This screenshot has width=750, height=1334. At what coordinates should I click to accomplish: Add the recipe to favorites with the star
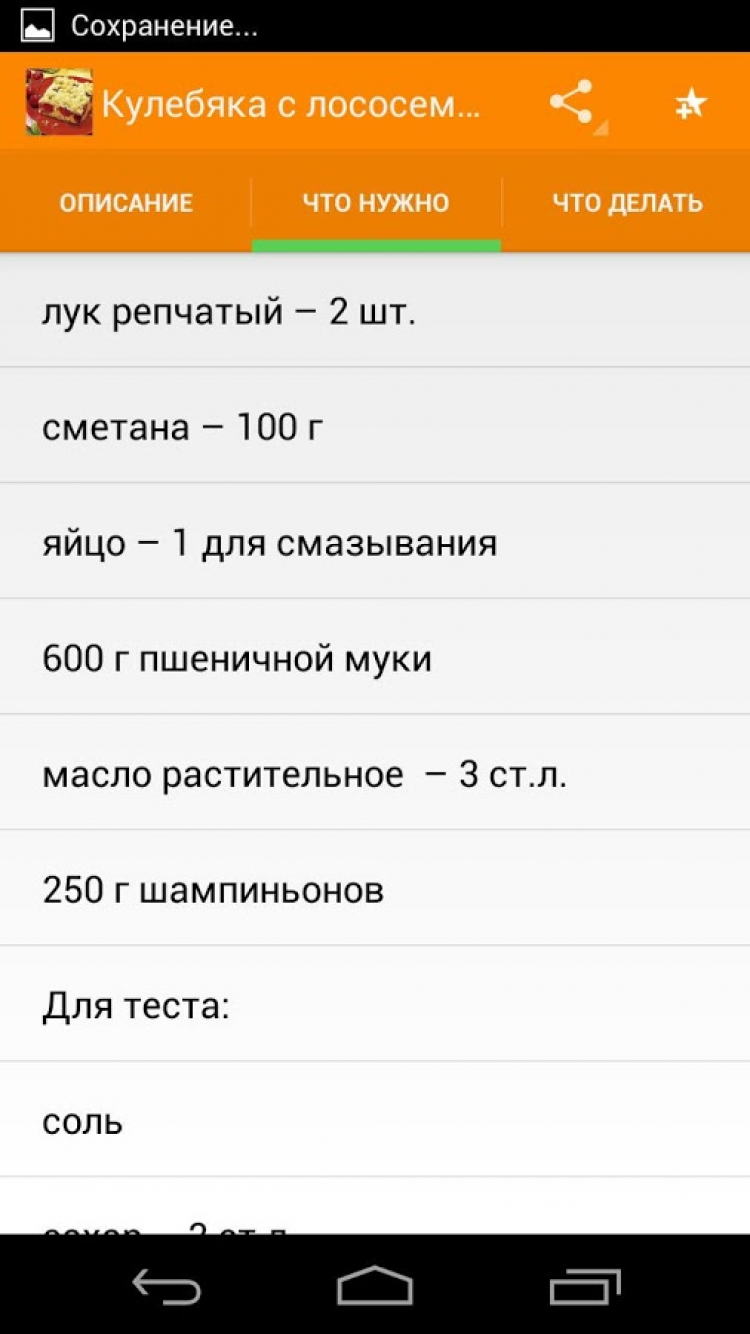pos(690,103)
